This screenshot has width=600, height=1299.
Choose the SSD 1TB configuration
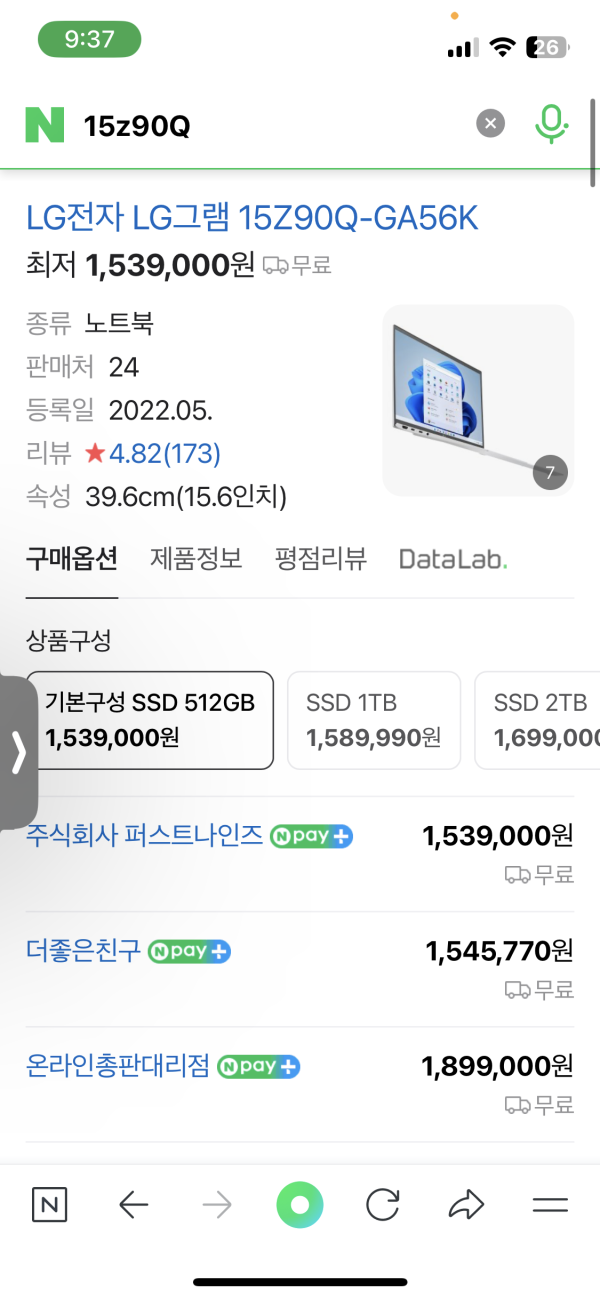tap(374, 720)
